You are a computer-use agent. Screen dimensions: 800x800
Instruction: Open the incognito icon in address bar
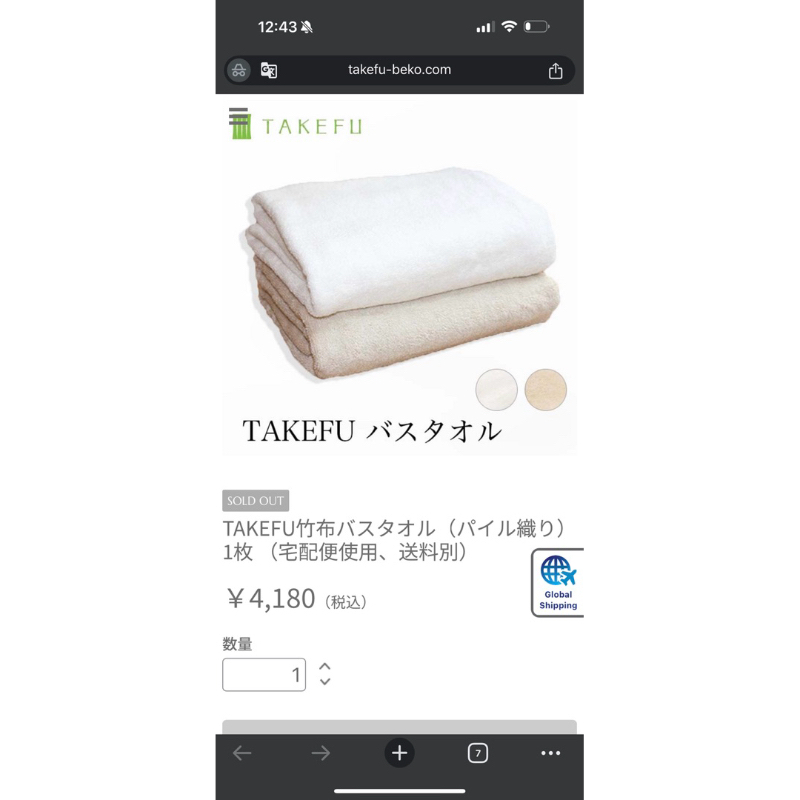pos(239,70)
